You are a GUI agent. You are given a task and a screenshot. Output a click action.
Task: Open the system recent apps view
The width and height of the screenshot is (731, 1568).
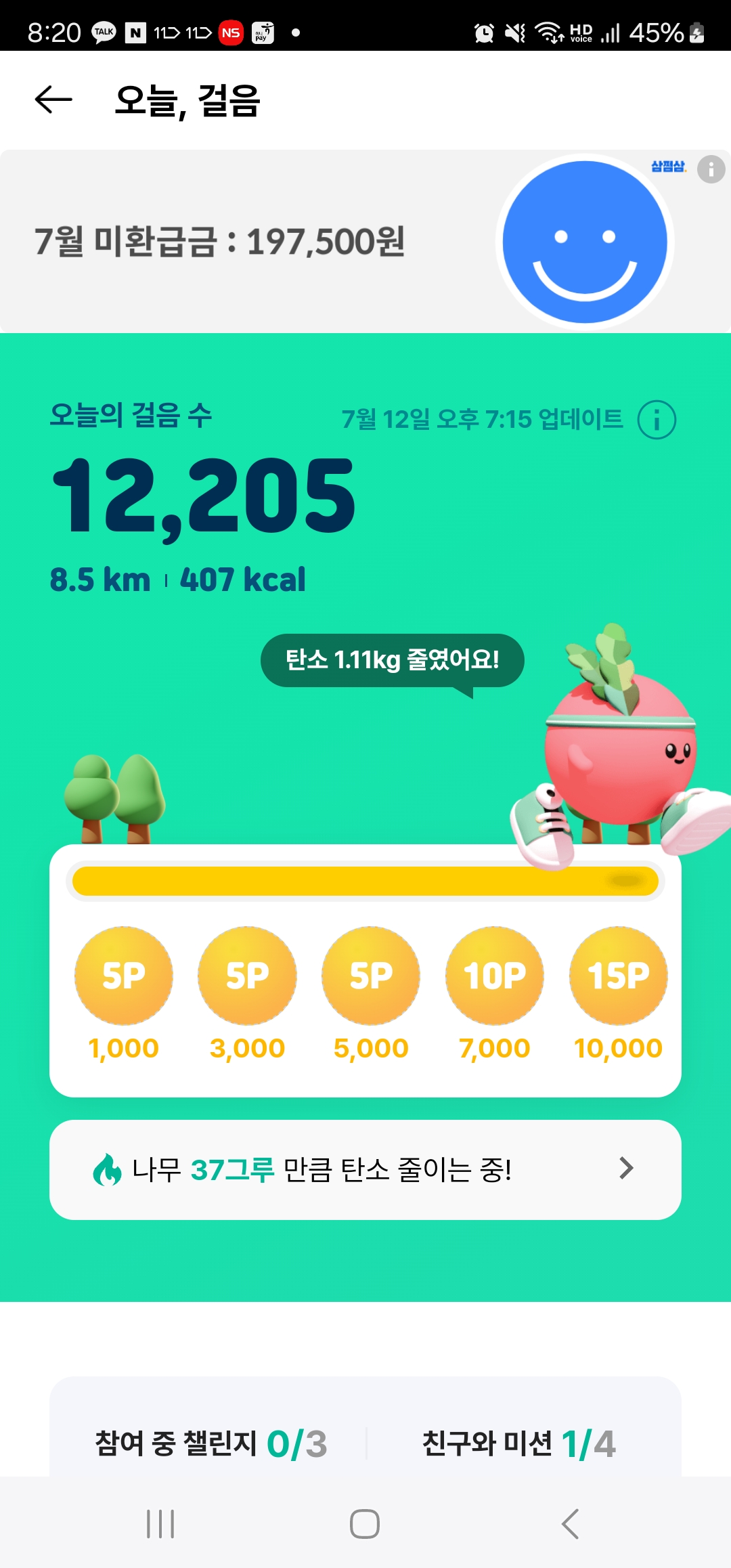click(x=160, y=1524)
